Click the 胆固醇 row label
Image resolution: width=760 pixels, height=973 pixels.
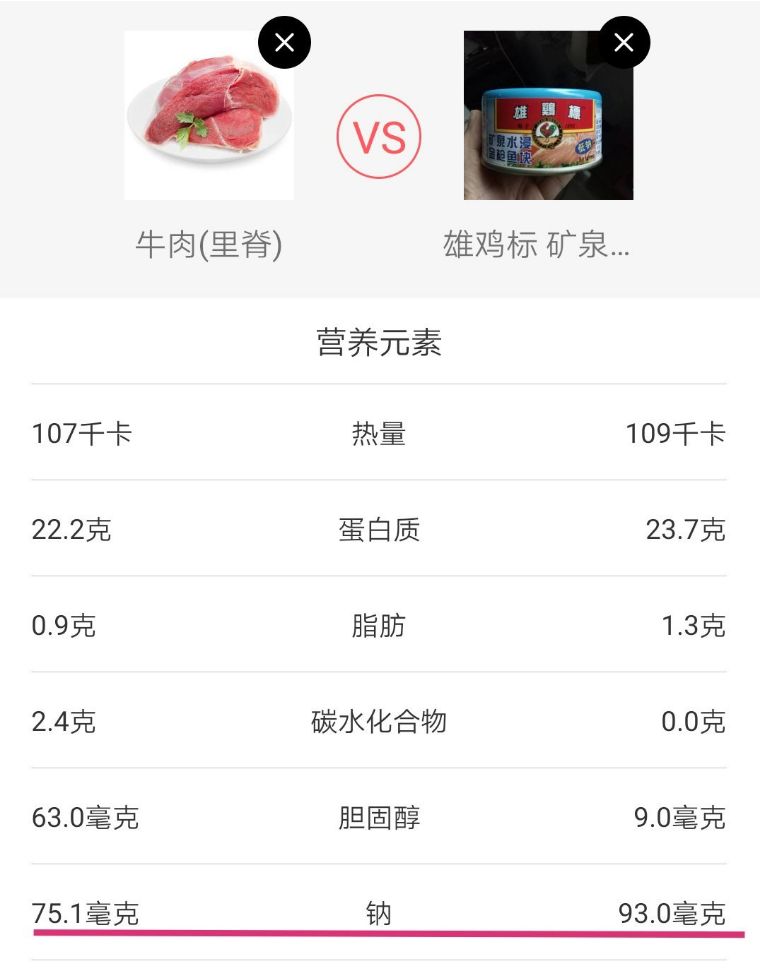tap(379, 818)
